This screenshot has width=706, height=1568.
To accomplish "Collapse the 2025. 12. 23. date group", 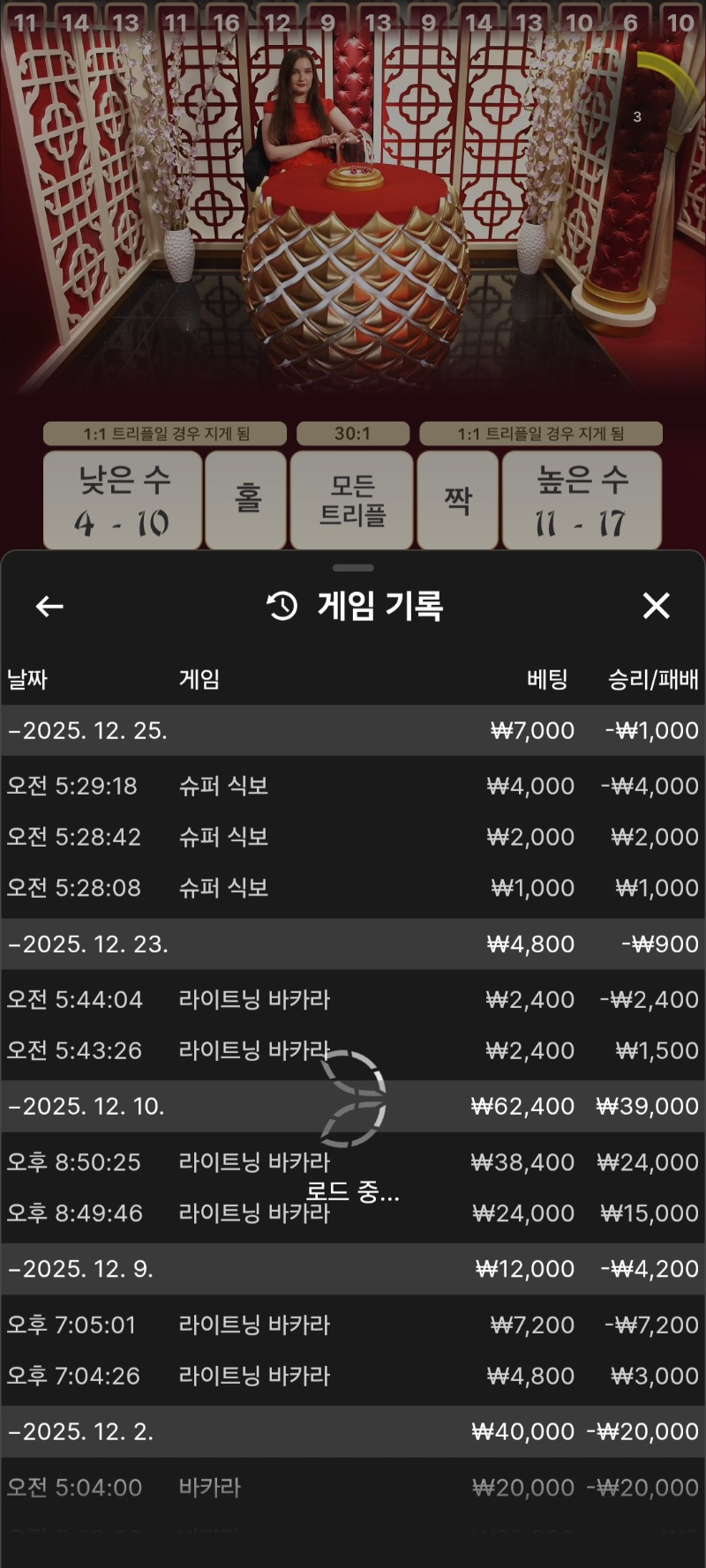I will (x=88, y=944).
